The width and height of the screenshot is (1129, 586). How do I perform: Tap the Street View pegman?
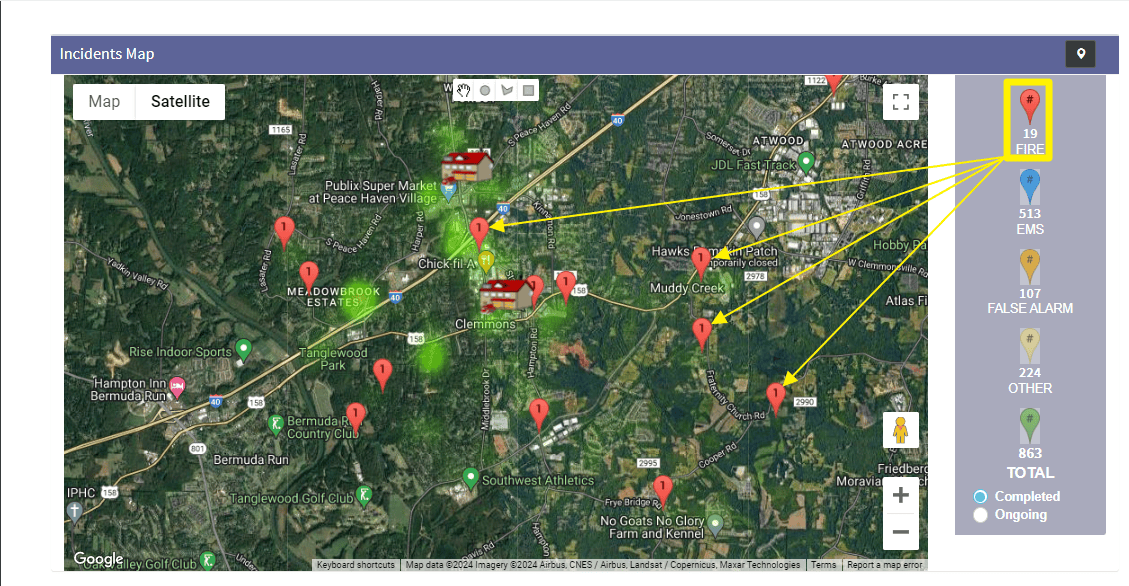[x=900, y=430]
